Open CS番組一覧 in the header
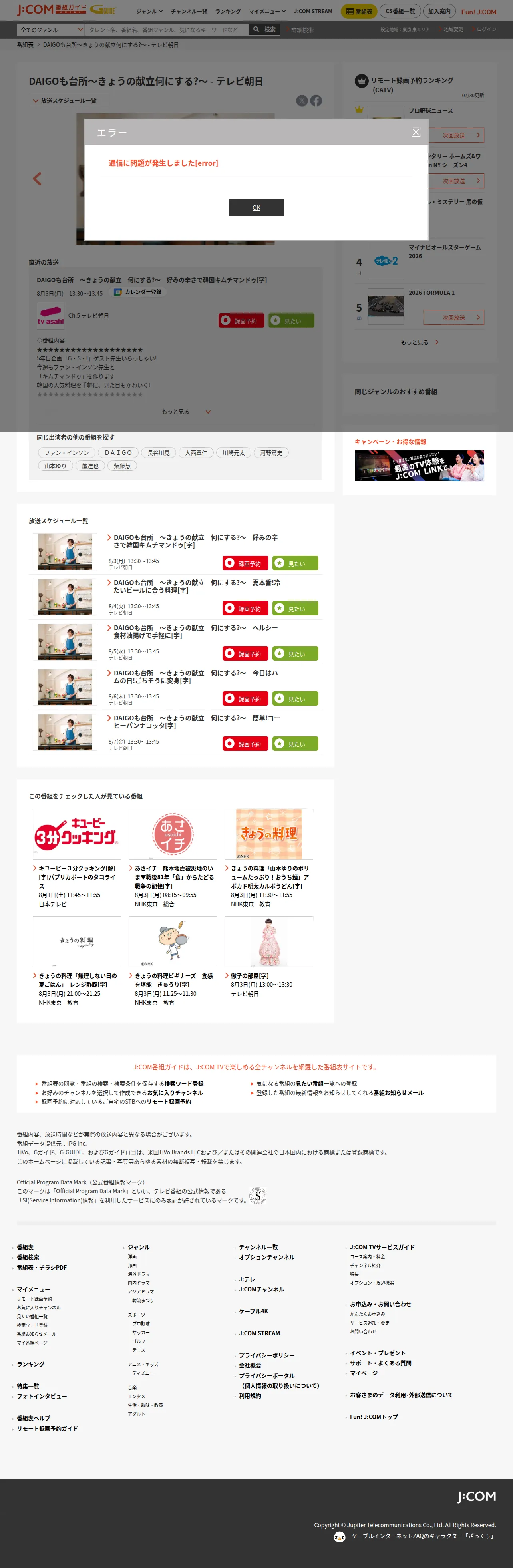 pos(400,11)
